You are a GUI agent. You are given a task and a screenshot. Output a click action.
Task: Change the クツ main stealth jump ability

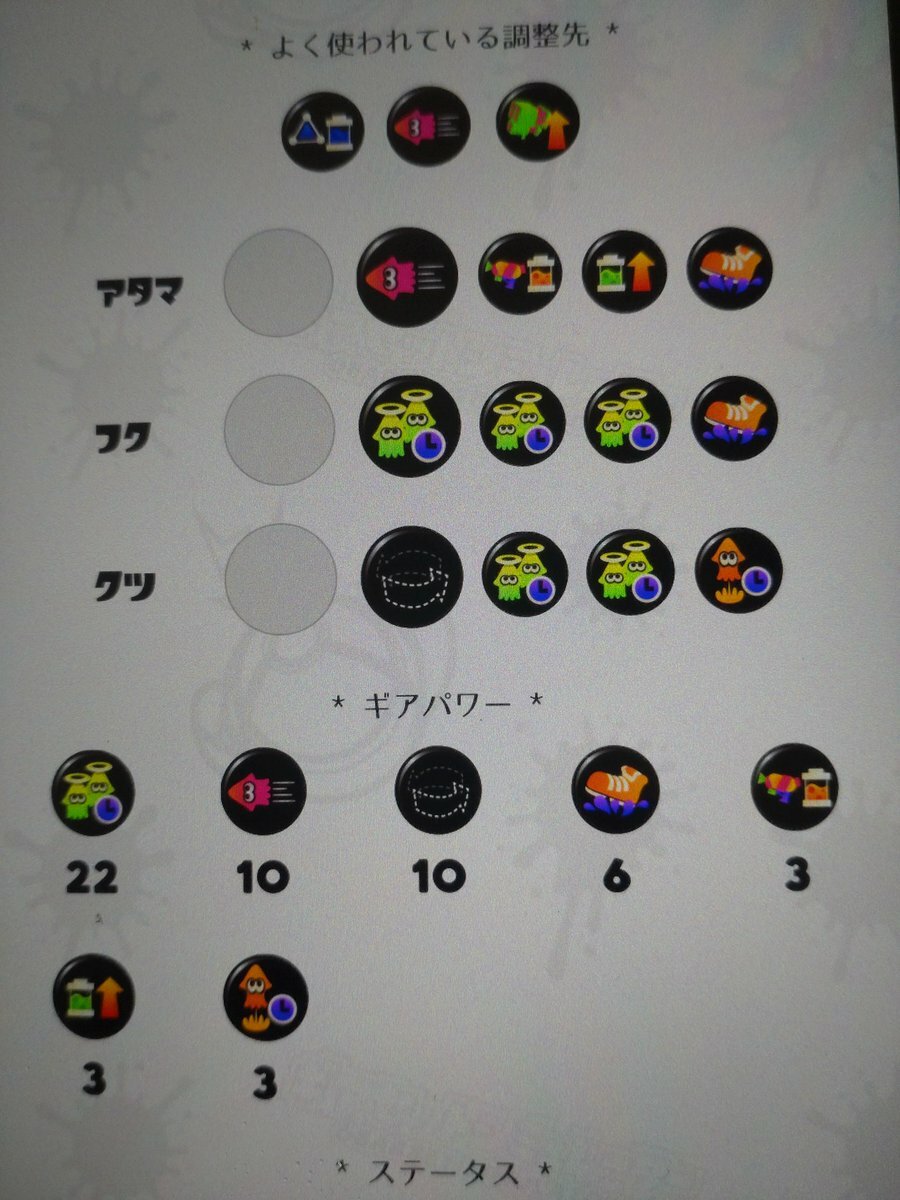click(x=409, y=577)
